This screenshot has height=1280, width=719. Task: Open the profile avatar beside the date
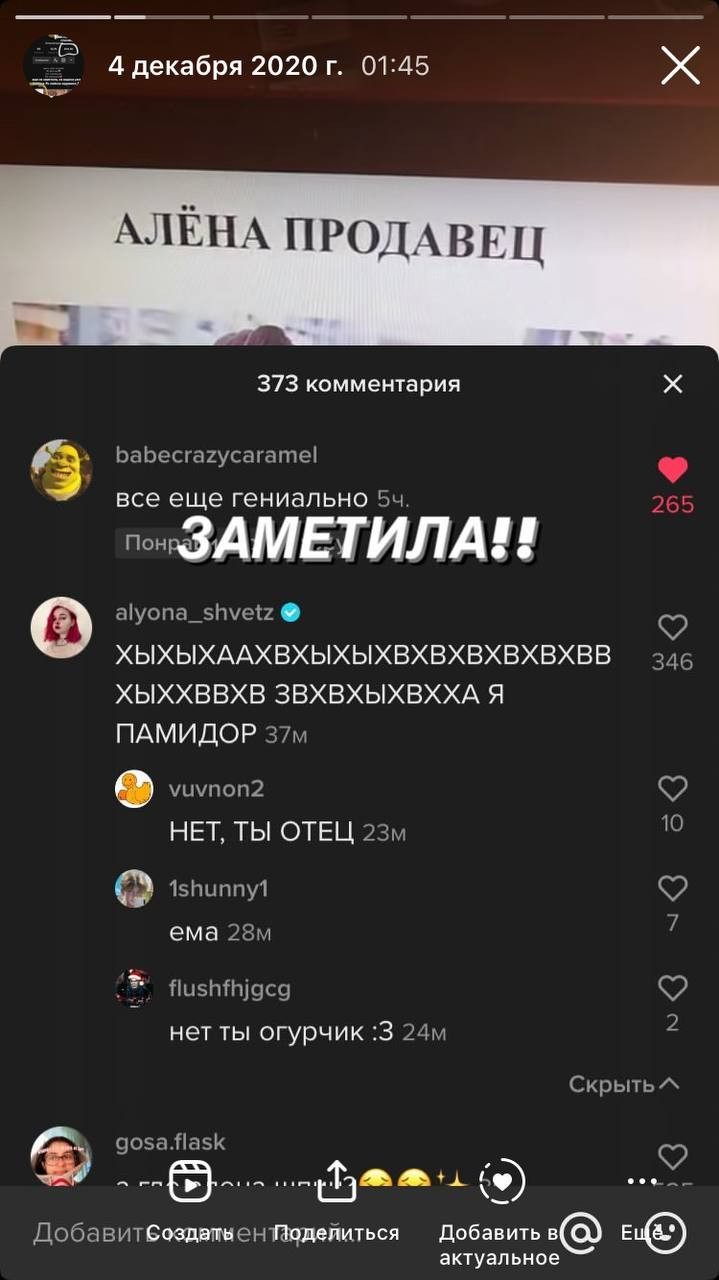(53, 66)
